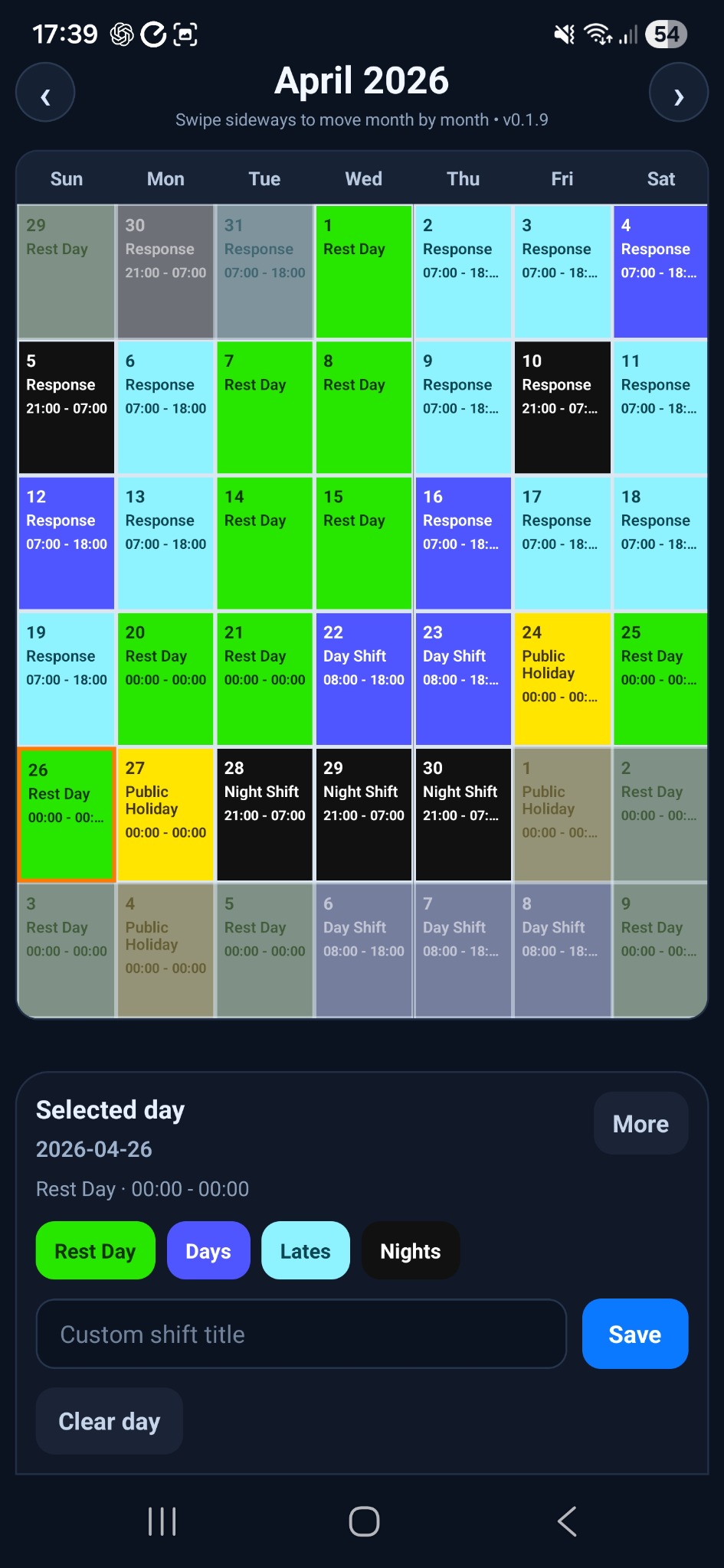Select the Night Shift on April 29
The height and width of the screenshot is (1568, 724).
click(x=363, y=813)
